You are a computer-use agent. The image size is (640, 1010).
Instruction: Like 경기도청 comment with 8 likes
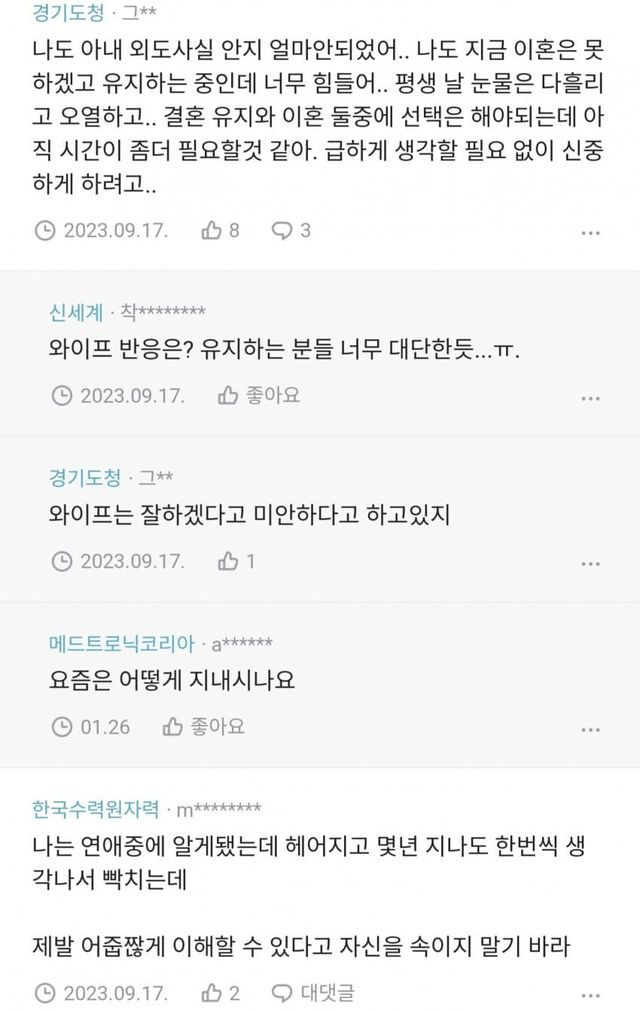click(x=221, y=230)
